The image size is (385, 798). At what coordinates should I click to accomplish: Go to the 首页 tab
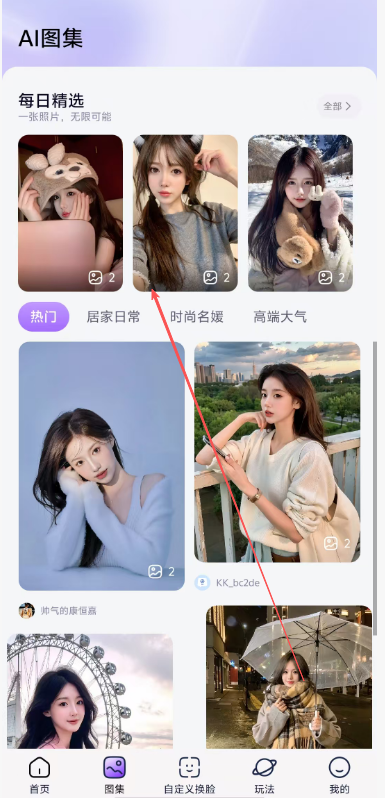click(x=39, y=776)
